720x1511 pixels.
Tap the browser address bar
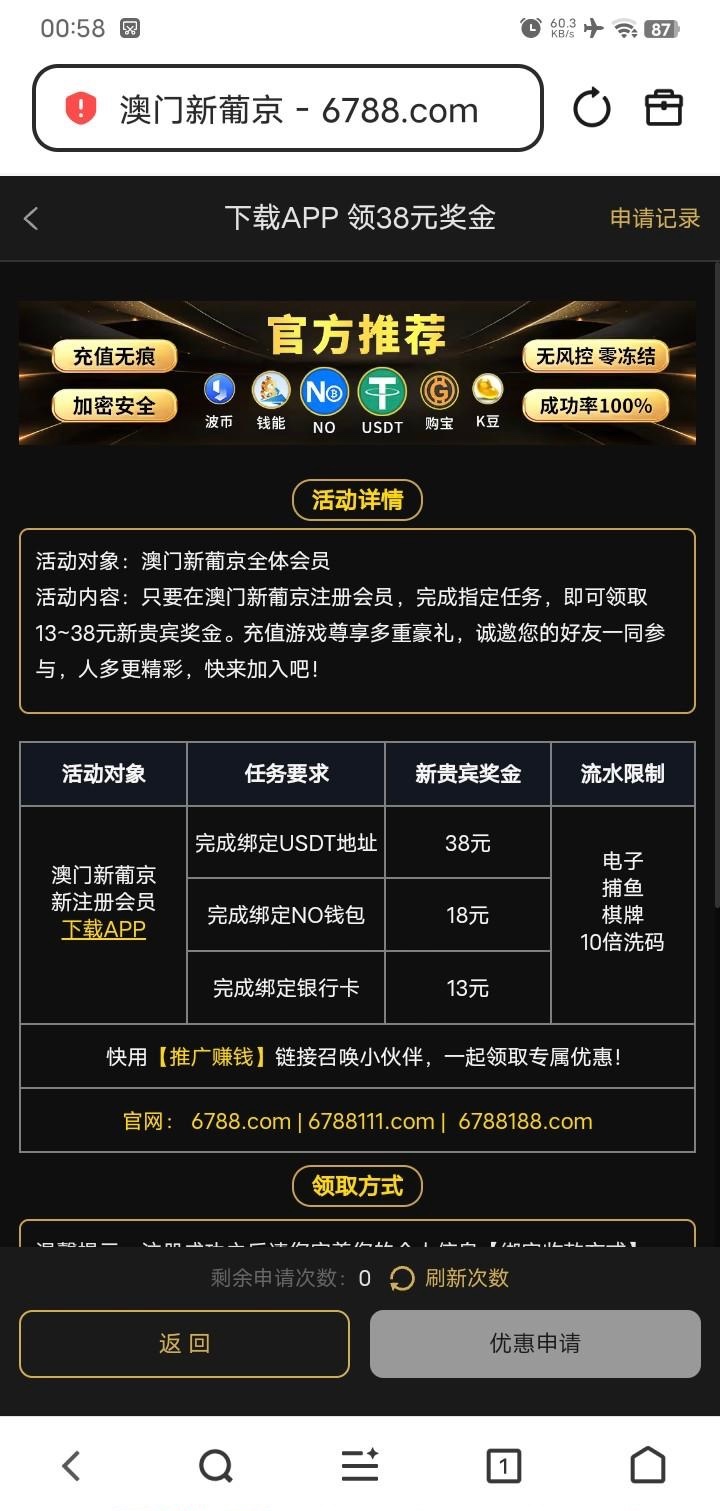(x=288, y=109)
